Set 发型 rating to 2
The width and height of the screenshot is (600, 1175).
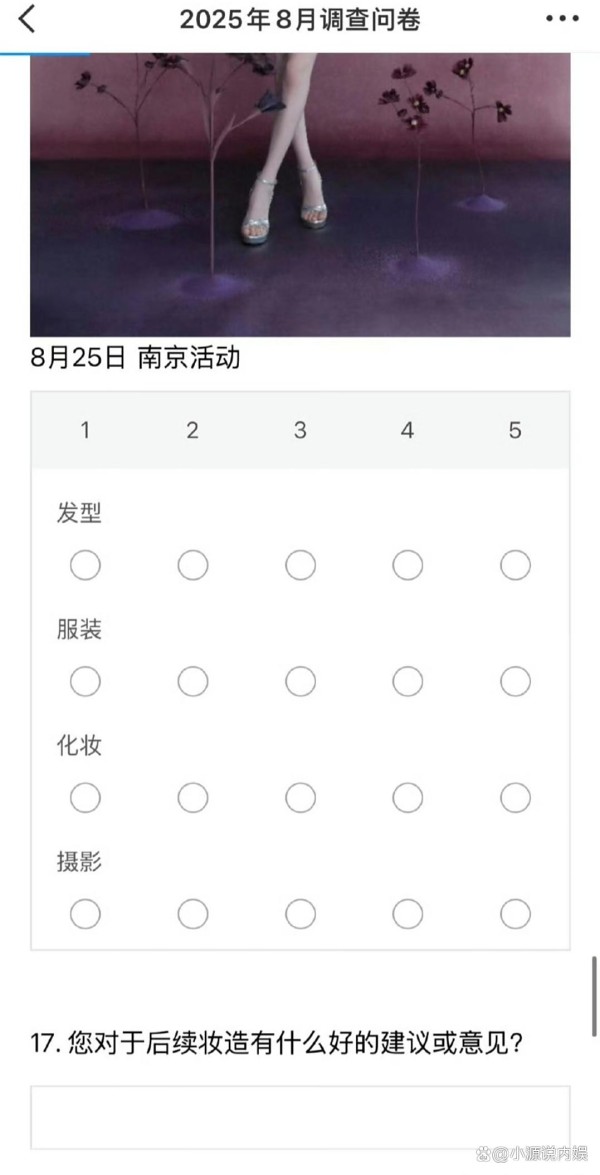[x=193, y=566]
